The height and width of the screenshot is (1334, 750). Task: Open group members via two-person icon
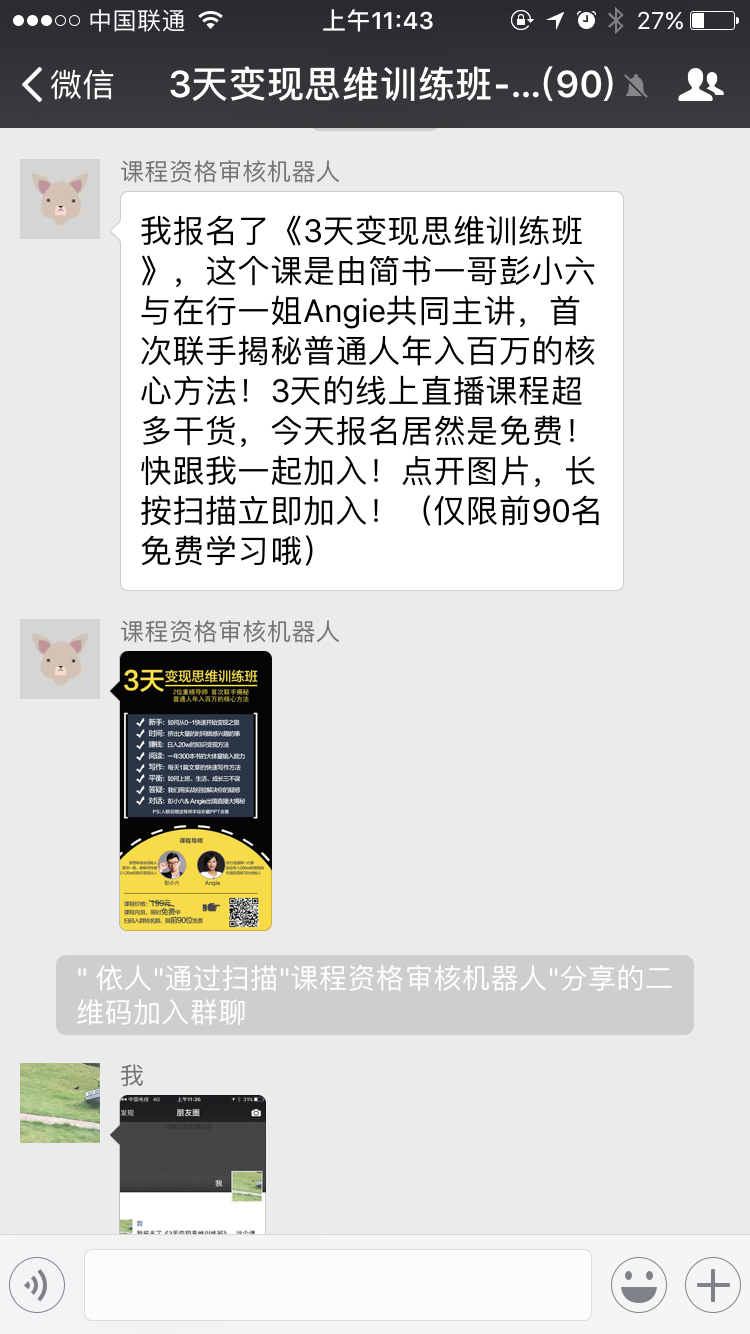click(x=702, y=86)
